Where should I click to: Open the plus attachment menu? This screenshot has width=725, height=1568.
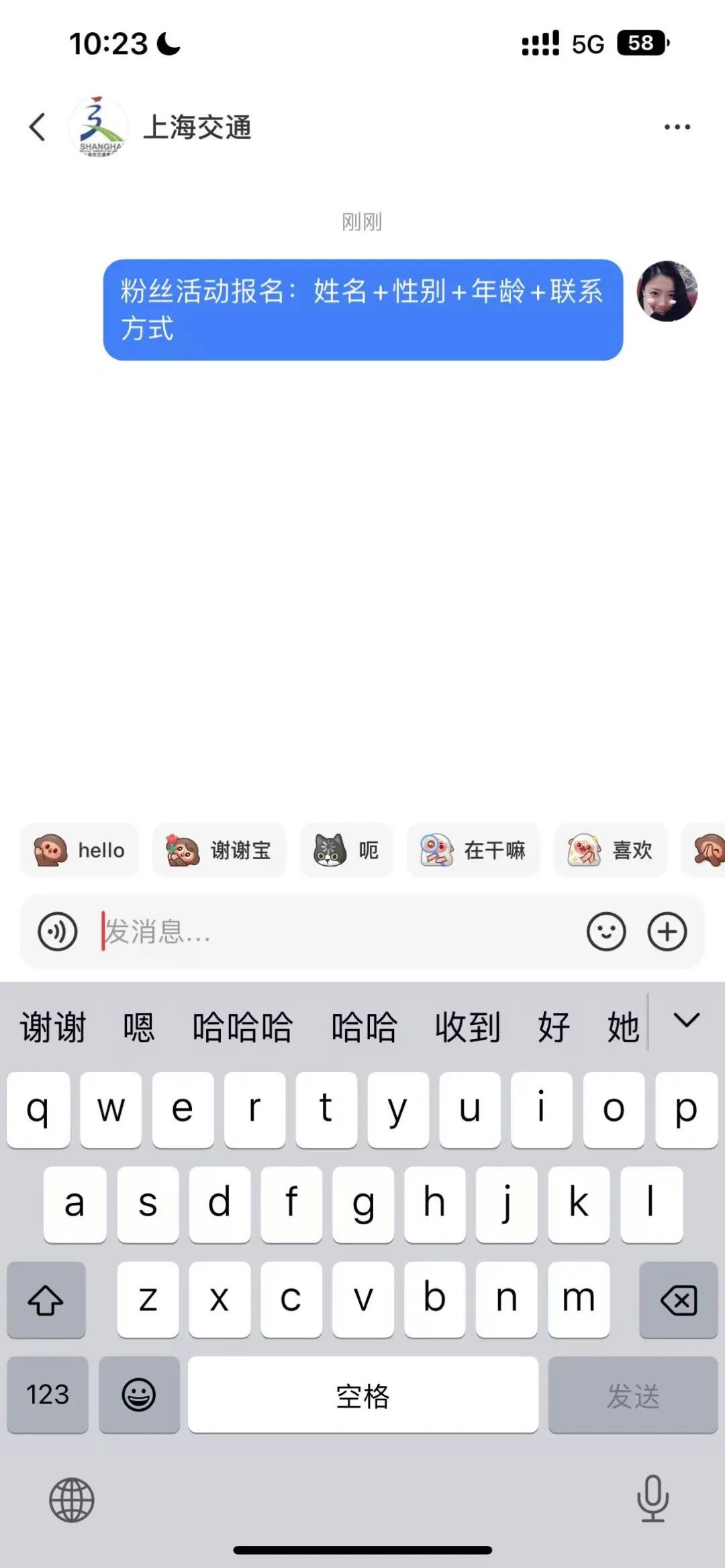(x=667, y=932)
